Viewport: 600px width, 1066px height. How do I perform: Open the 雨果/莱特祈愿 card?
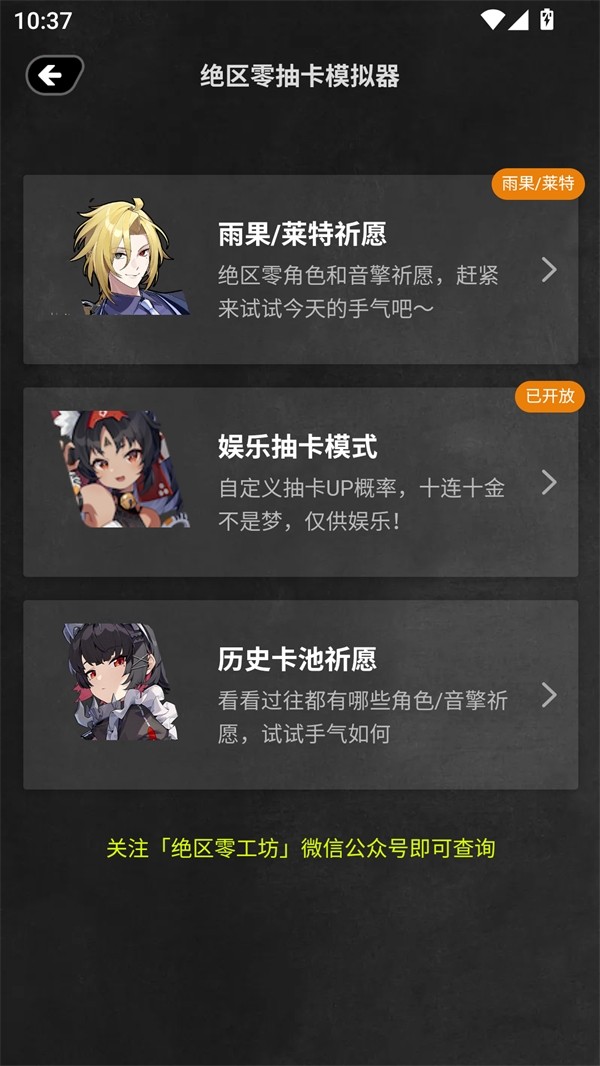(300, 270)
